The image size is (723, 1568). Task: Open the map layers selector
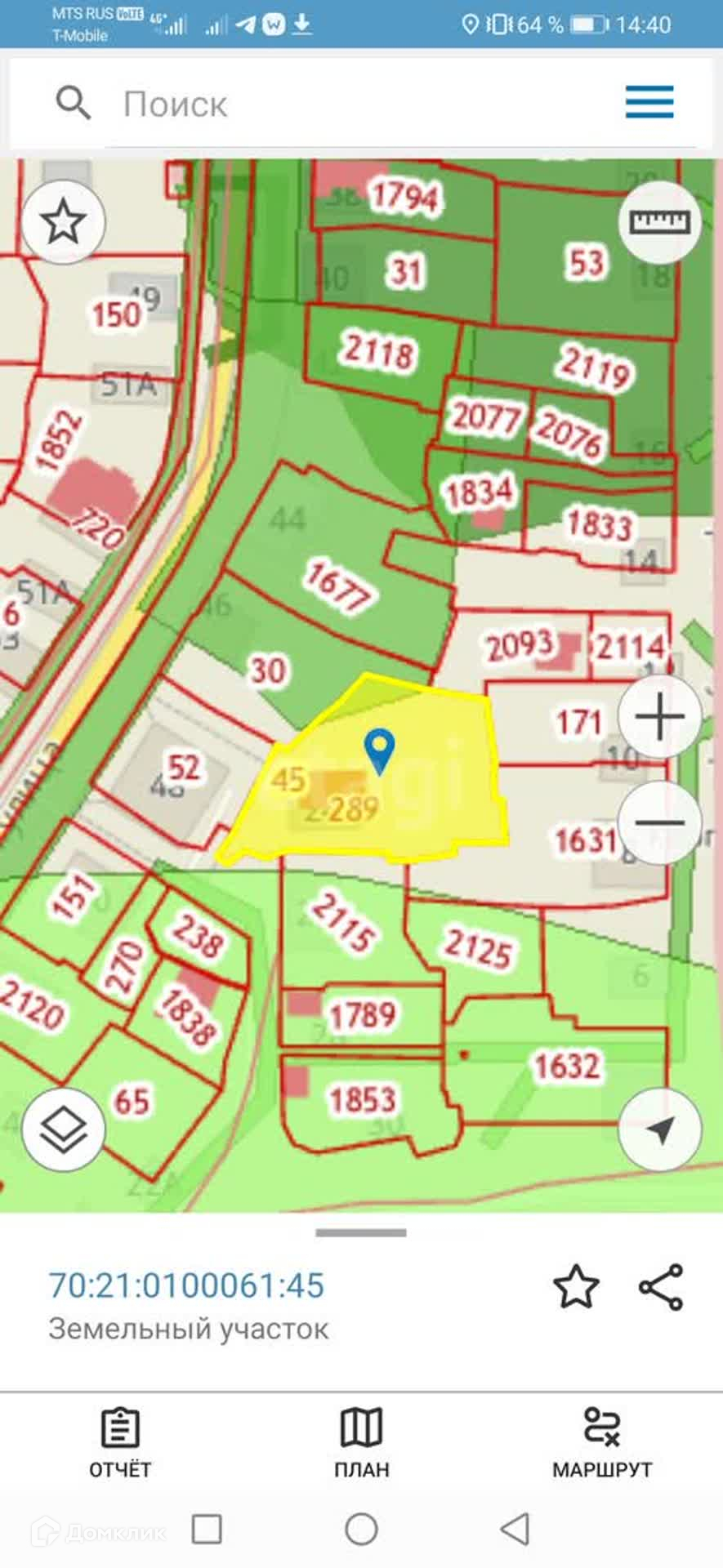pyautogui.click(x=63, y=1129)
